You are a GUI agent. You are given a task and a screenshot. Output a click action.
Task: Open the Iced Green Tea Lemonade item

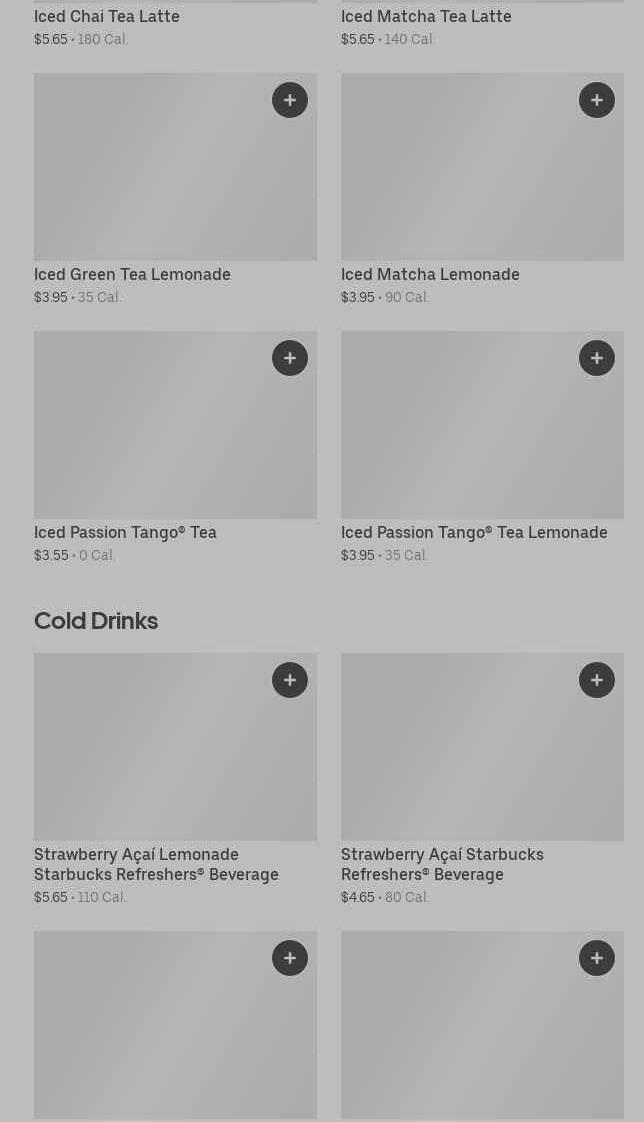tap(175, 190)
